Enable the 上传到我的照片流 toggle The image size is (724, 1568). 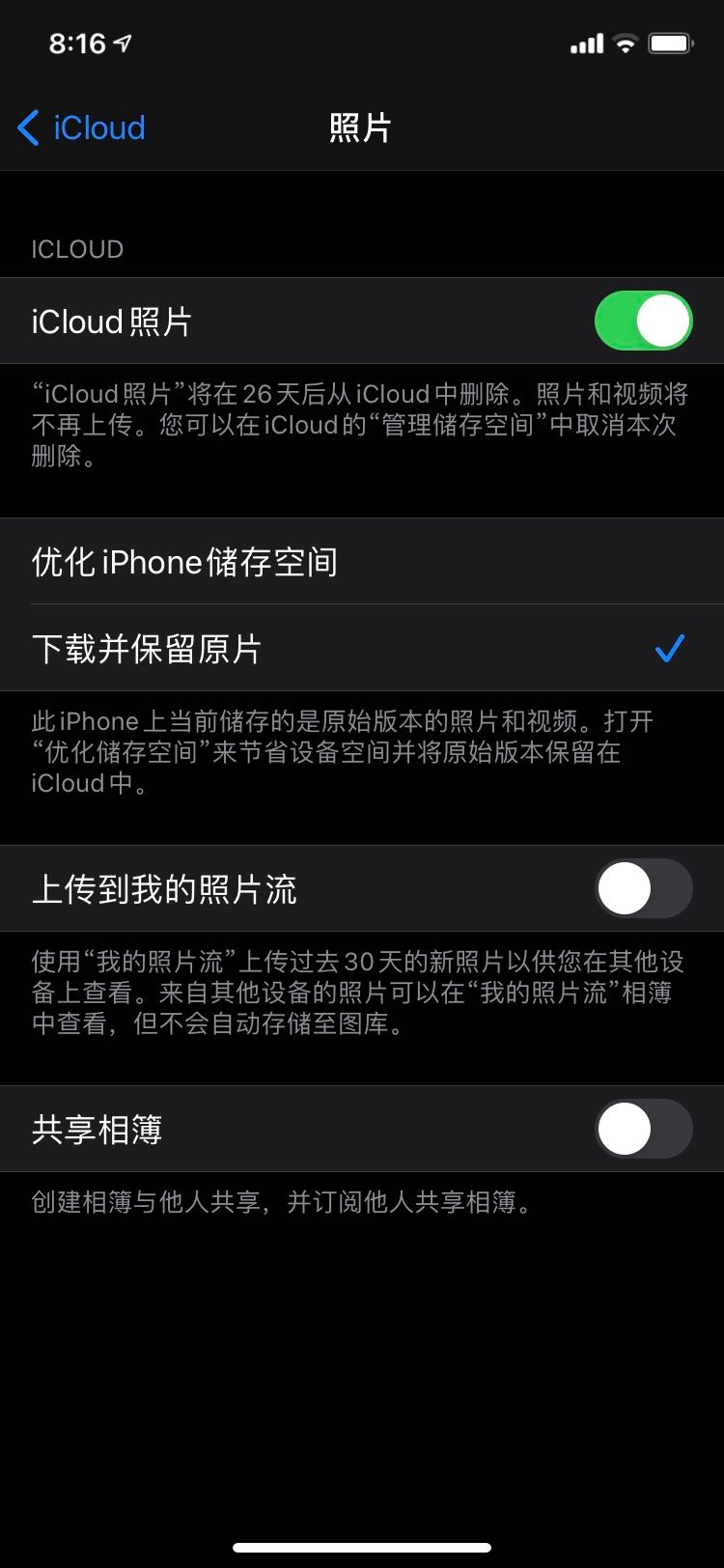pyautogui.click(x=644, y=888)
